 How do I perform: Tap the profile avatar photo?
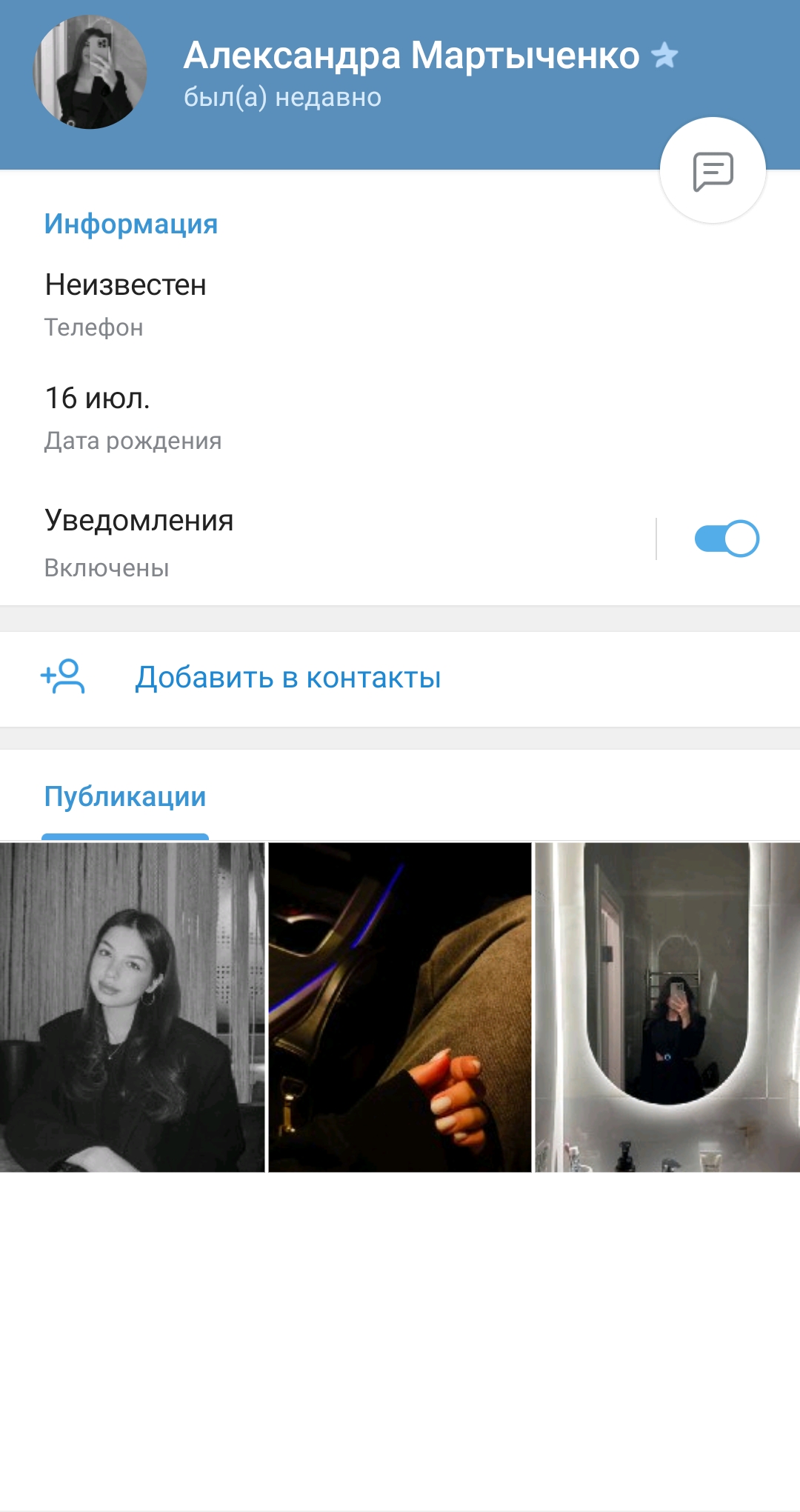pos(90,72)
